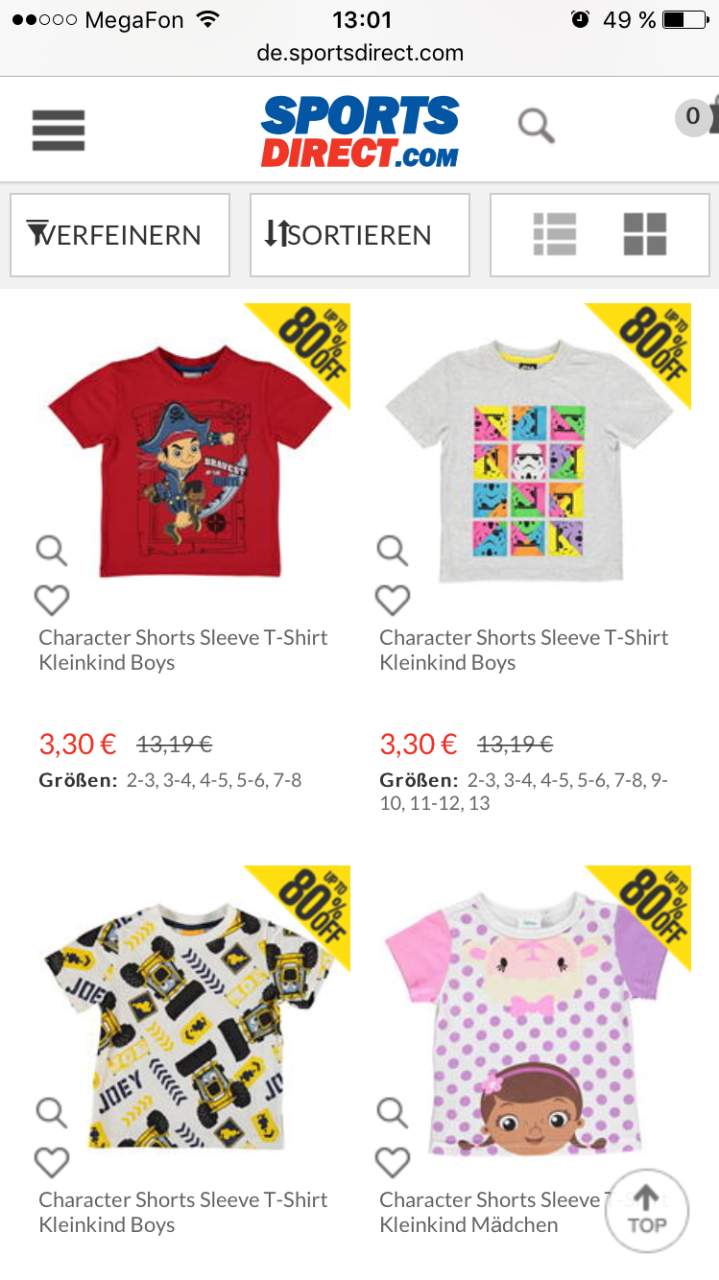Switch to grid view layout
Image resolution: width=719 pixels, height=1280 pixels.
(645, 235)
